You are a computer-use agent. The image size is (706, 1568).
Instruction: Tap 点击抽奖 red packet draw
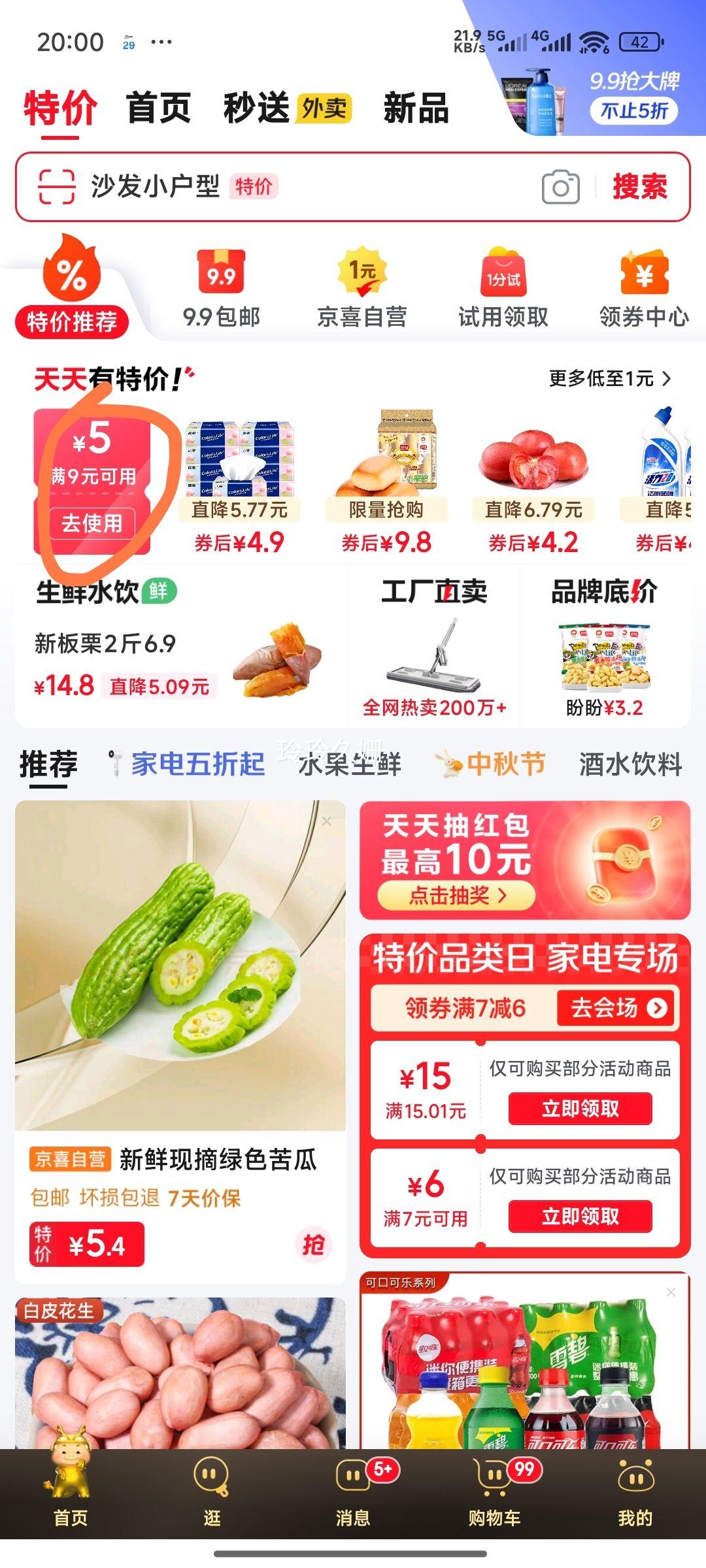456,895
